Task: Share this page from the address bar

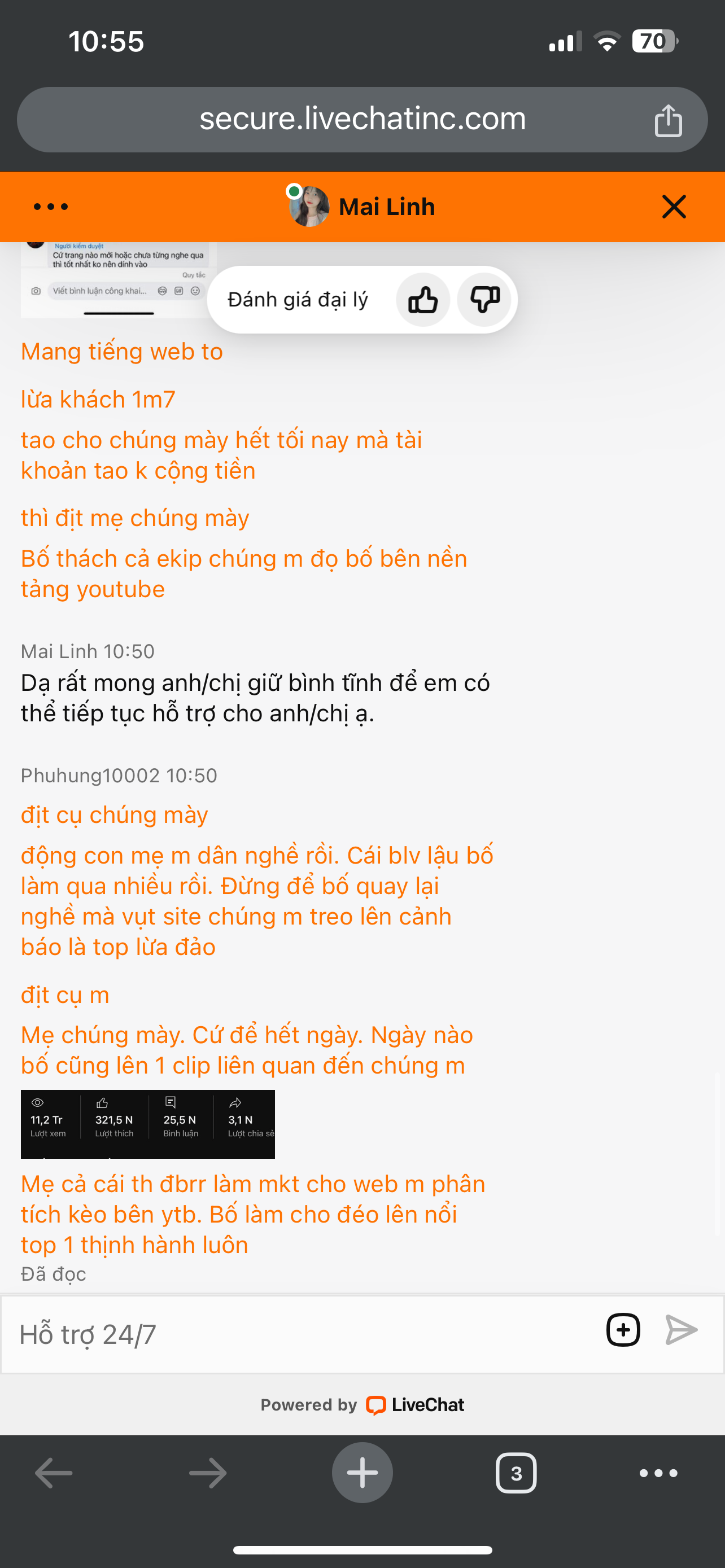Action: pyautogui.click(x=668, y=120)
